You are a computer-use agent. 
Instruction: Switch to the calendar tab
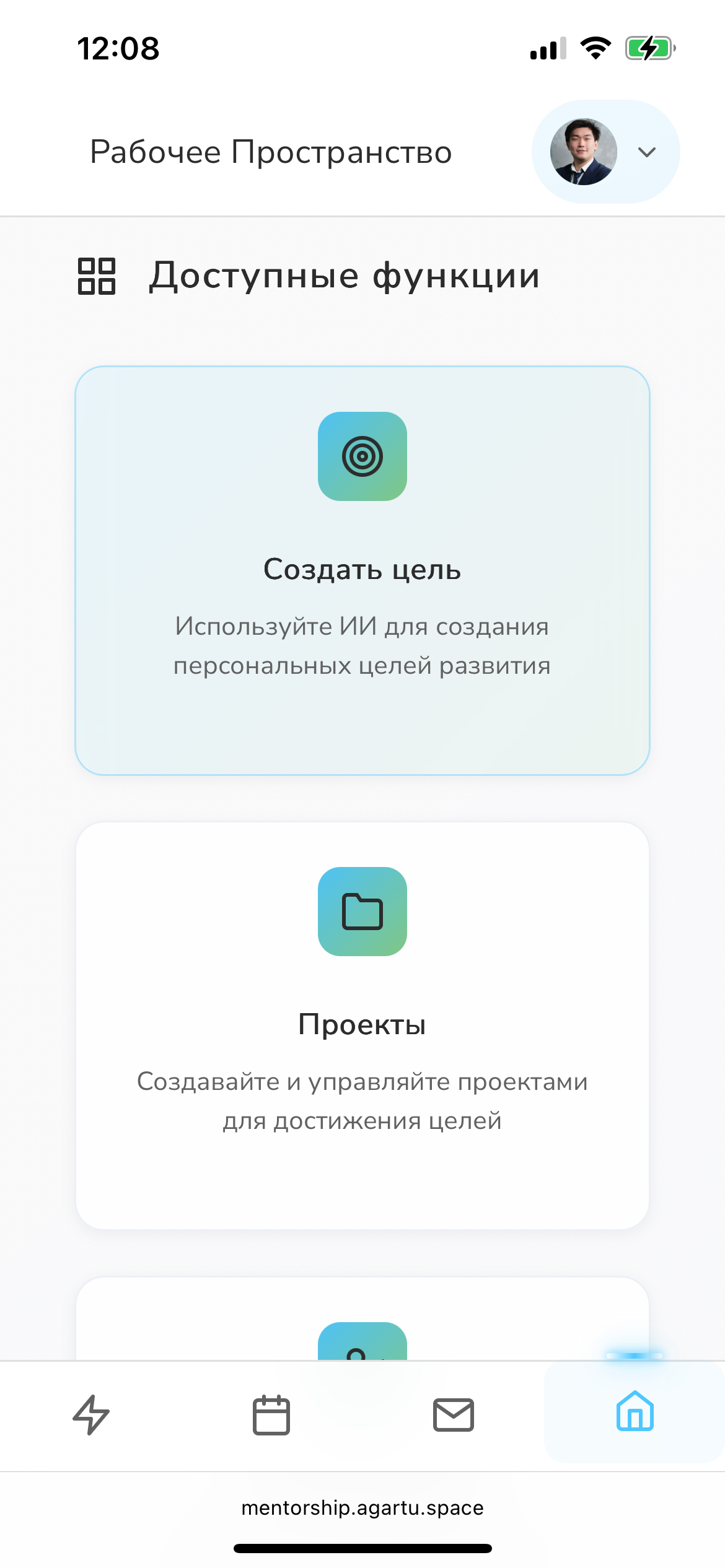(x=271, y=1415)
